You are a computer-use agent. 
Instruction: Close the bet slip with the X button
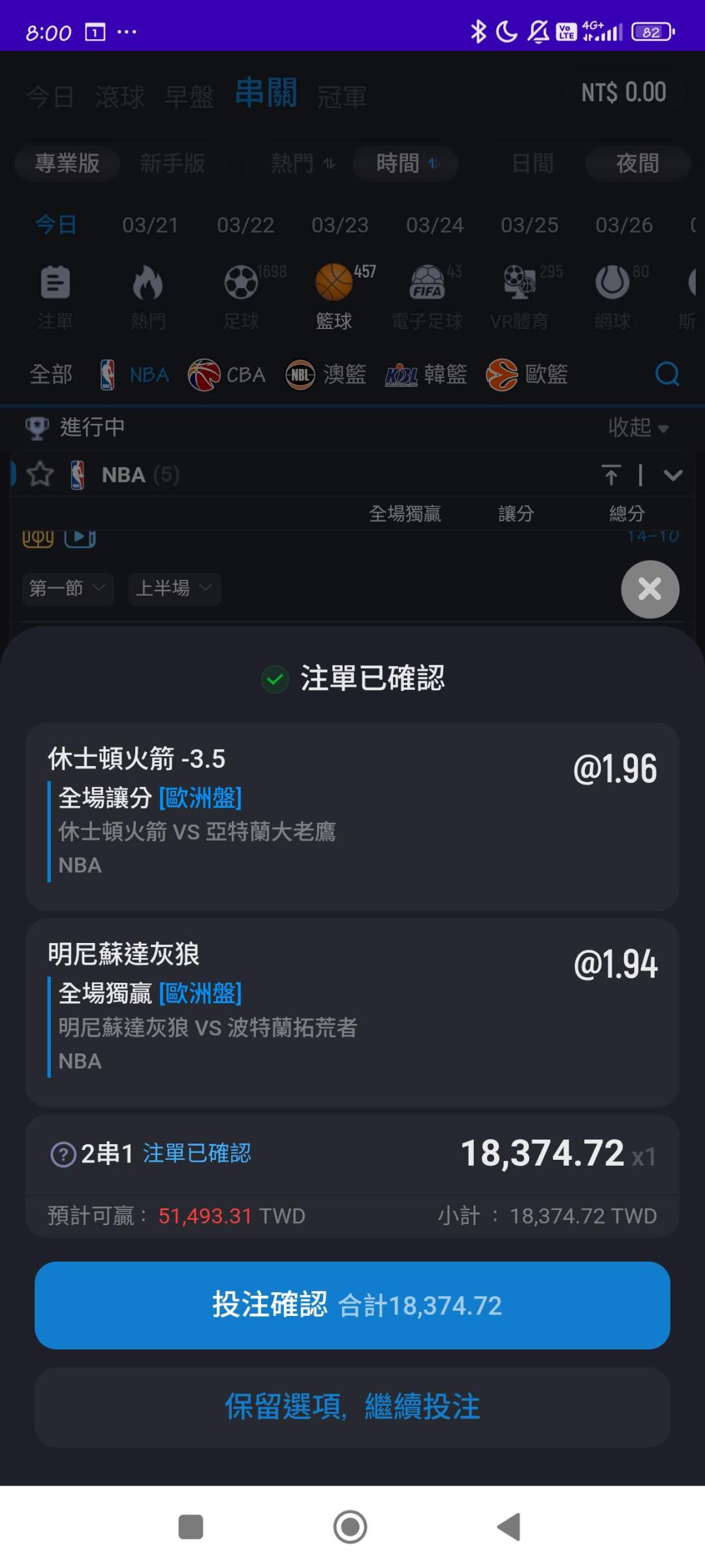point(650,589)
